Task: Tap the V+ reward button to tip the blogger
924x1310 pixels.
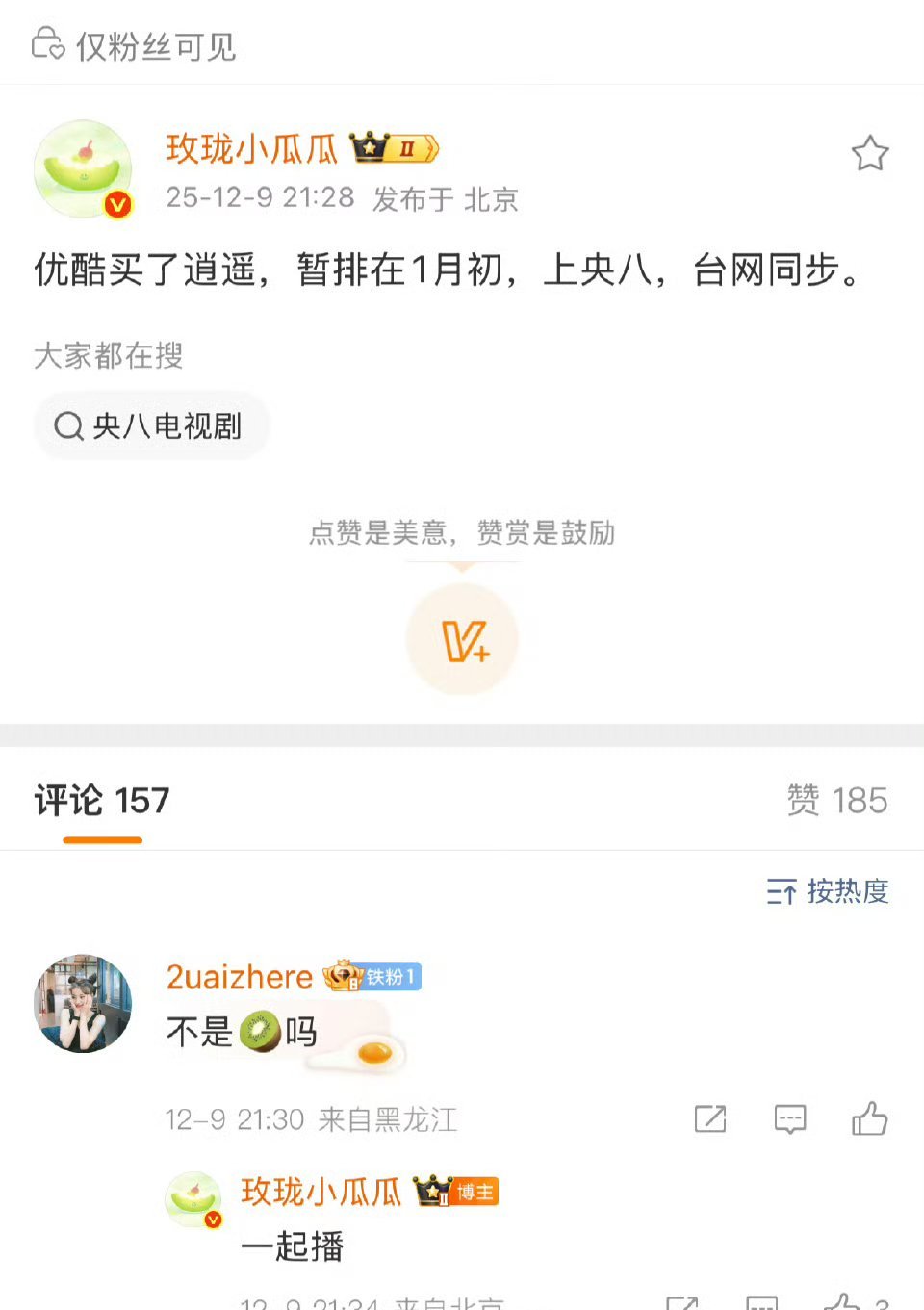Action: 462,639
